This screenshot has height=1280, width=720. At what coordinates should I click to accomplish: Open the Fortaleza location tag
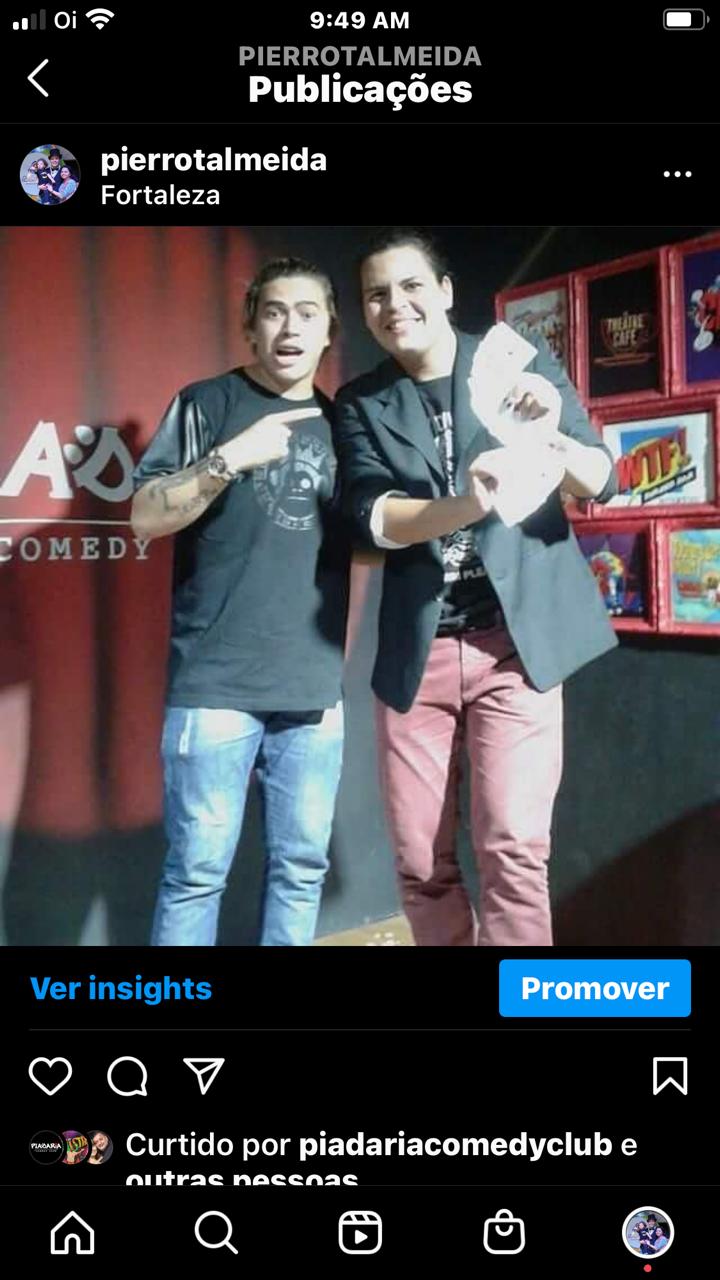[160, 195]
